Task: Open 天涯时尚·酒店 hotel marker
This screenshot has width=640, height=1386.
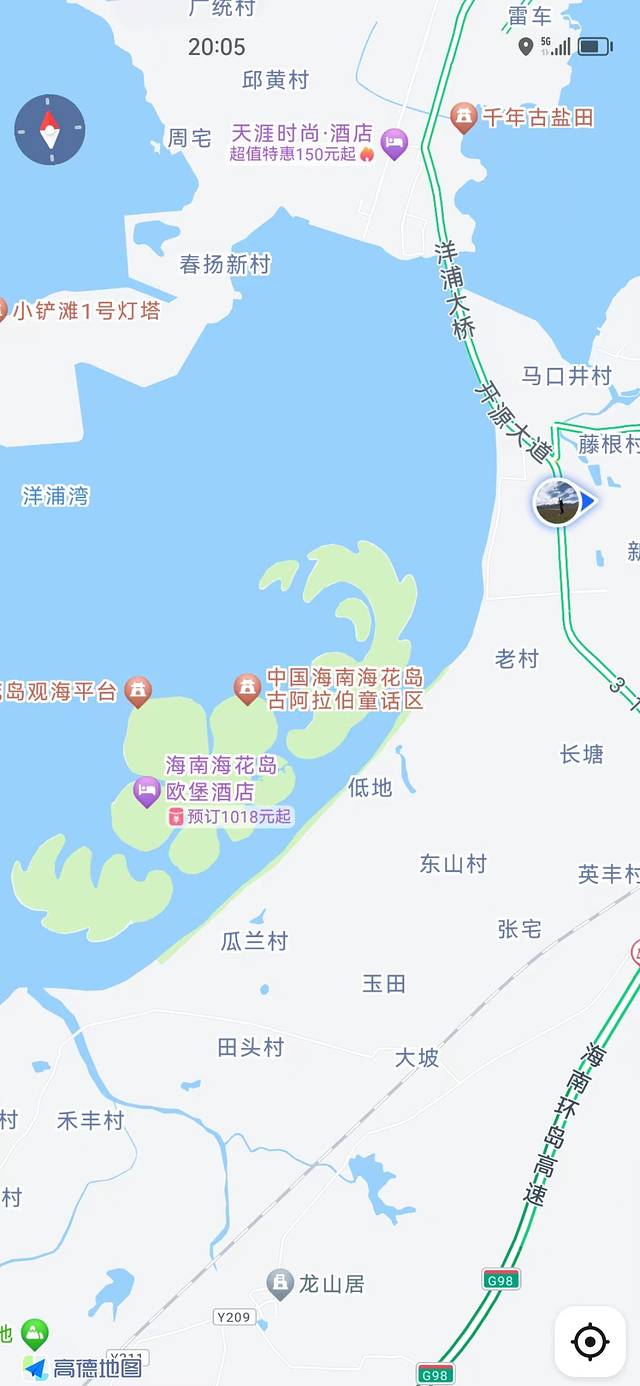Action: pyautogui.click(x=395, y=145)
